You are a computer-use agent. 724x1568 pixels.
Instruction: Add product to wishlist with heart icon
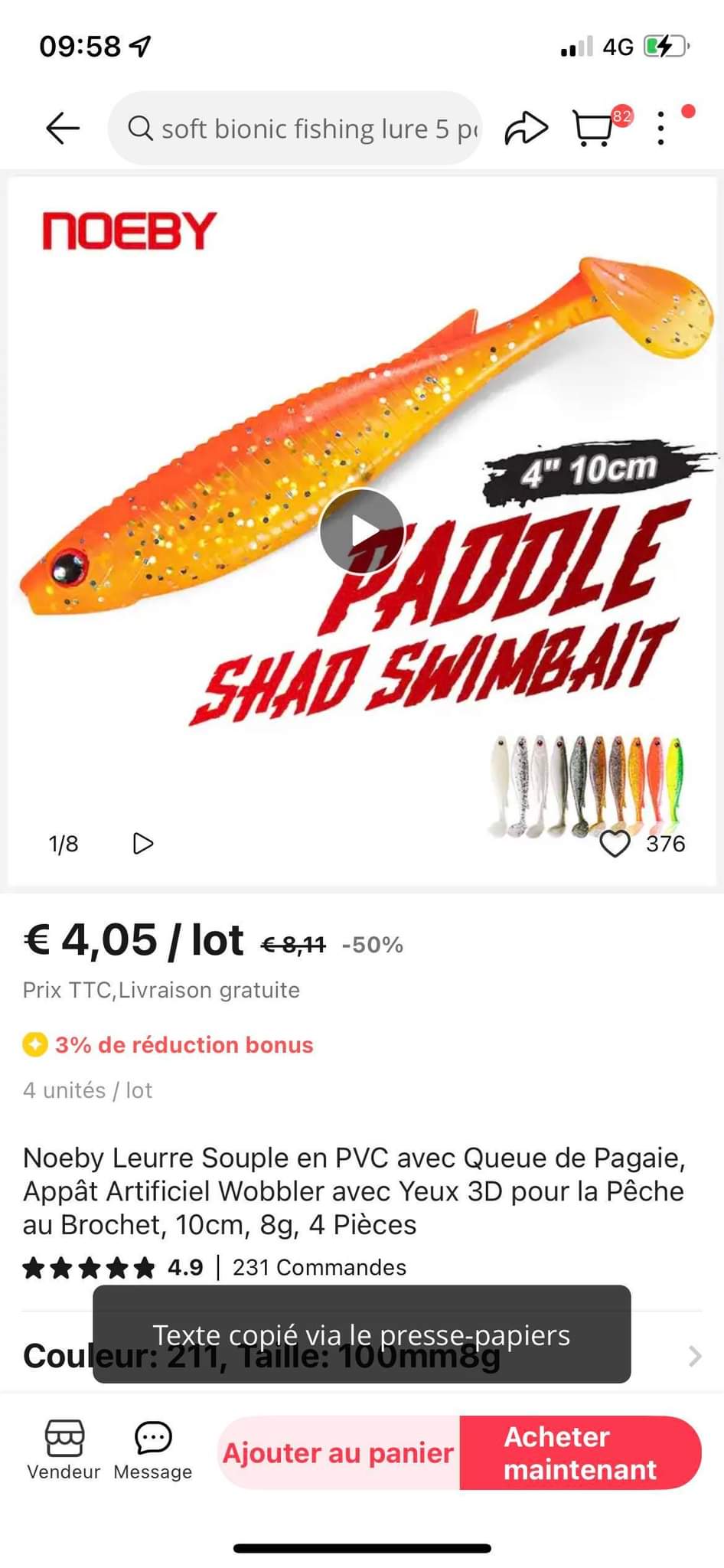click(x=615, y=844)
